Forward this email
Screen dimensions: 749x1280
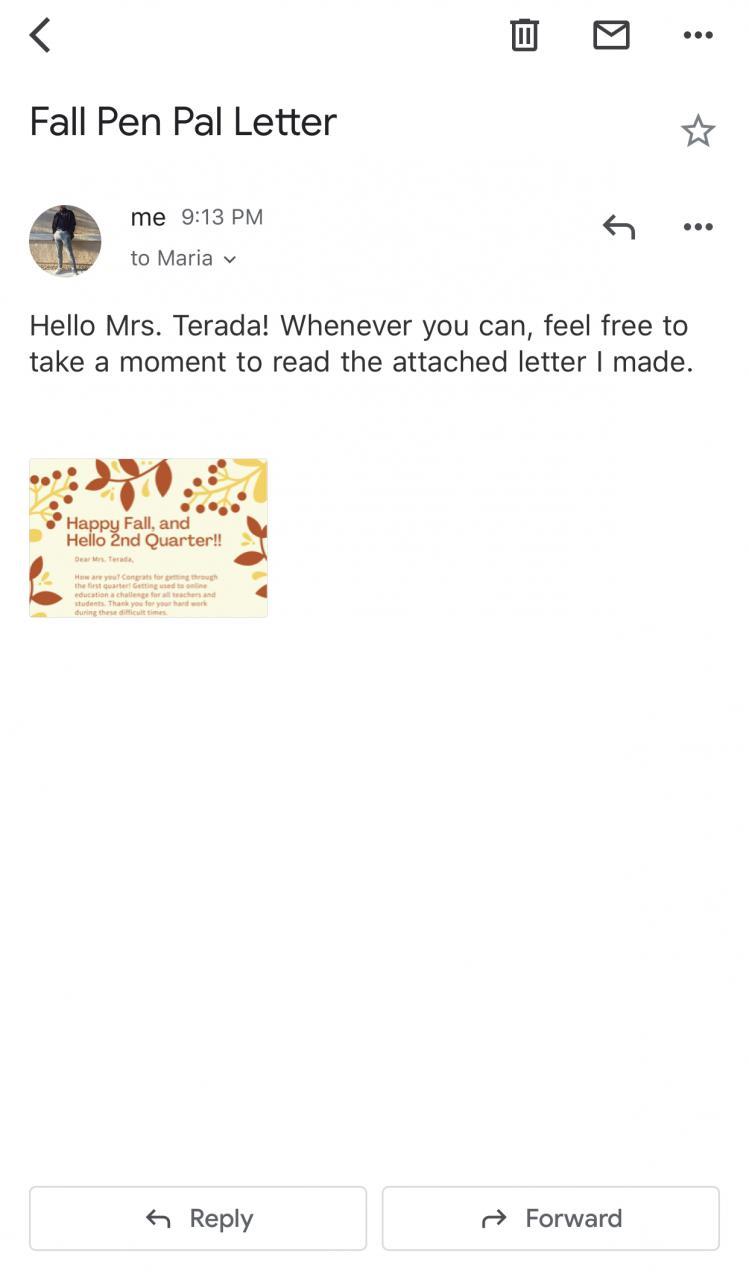click(x=551, y=1218)
